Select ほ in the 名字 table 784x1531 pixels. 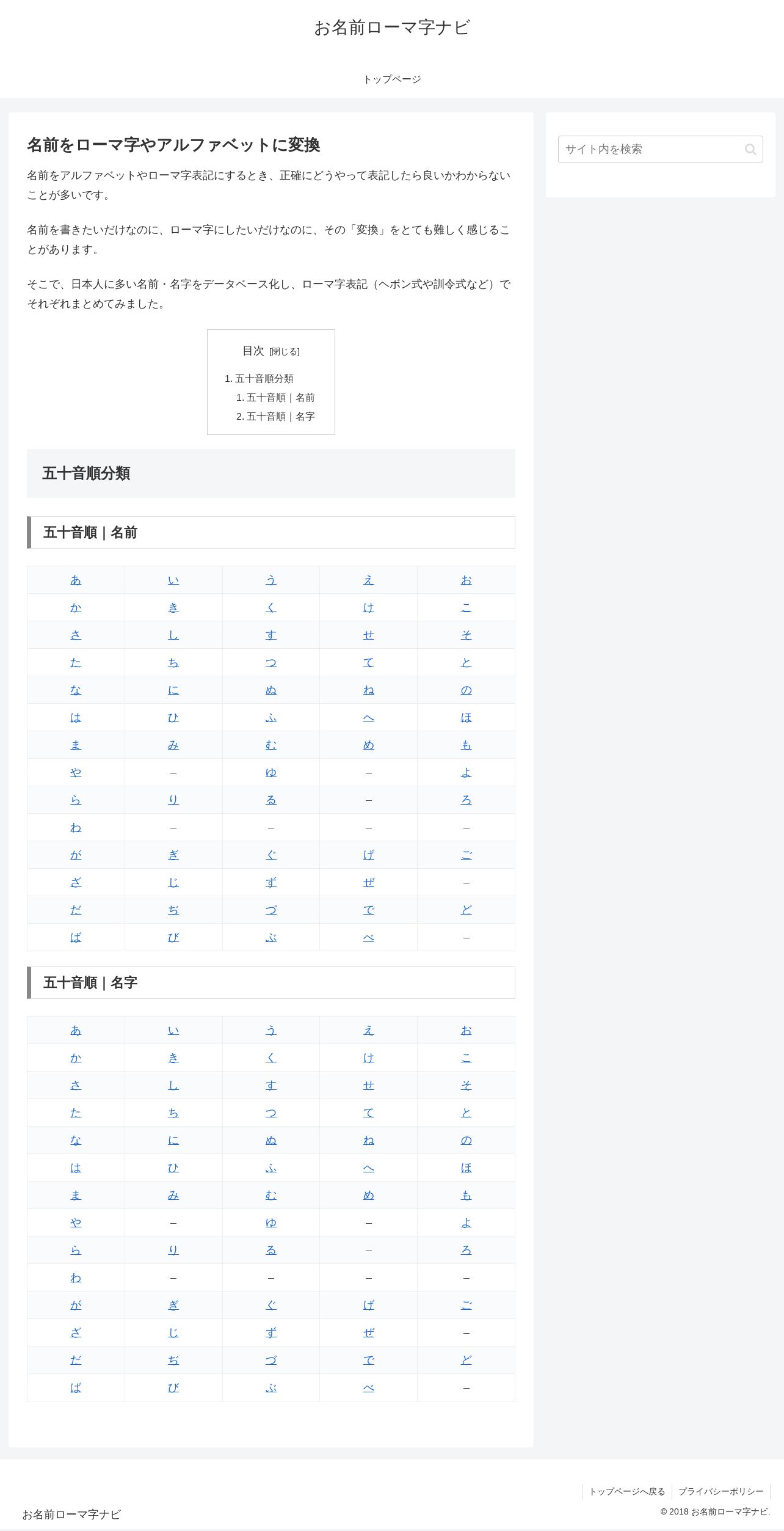click(466, 1167)
